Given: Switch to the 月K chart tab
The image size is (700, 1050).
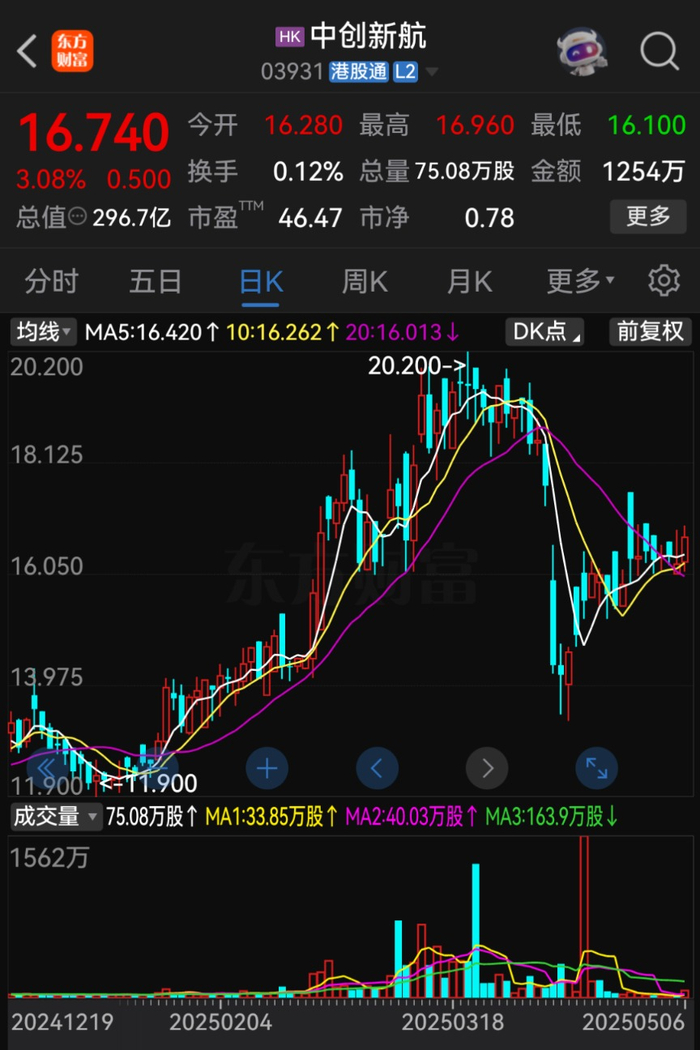Looking at the screenshot, I should pyautogui.click(x=469, y=282).
